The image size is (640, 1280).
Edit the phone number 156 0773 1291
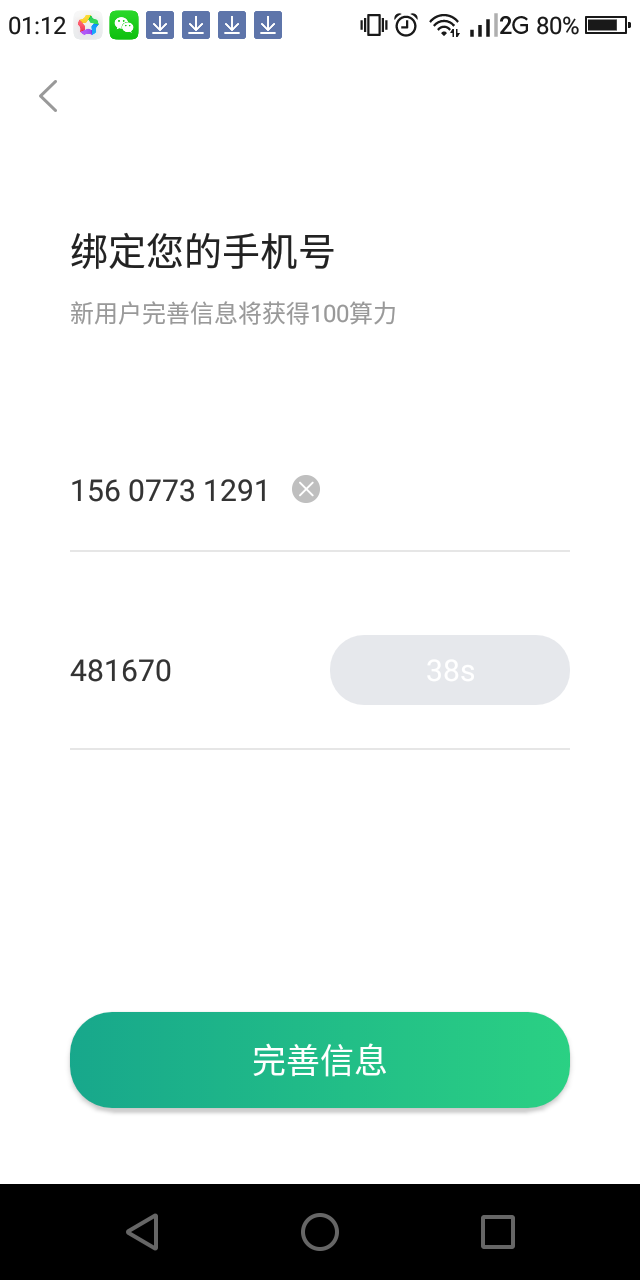coord(170,490)
